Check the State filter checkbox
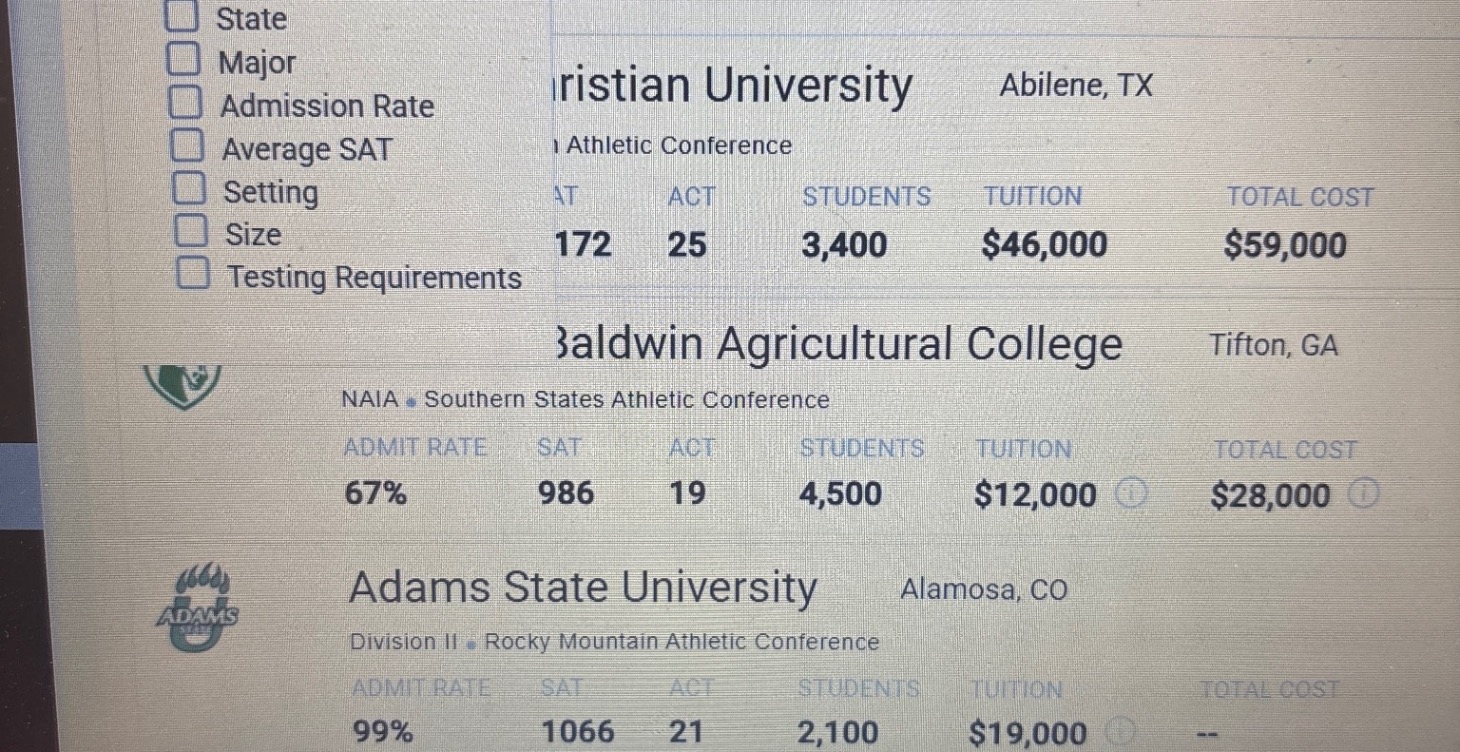This screenshot has width=1460, height=752. tap(181, 16)
